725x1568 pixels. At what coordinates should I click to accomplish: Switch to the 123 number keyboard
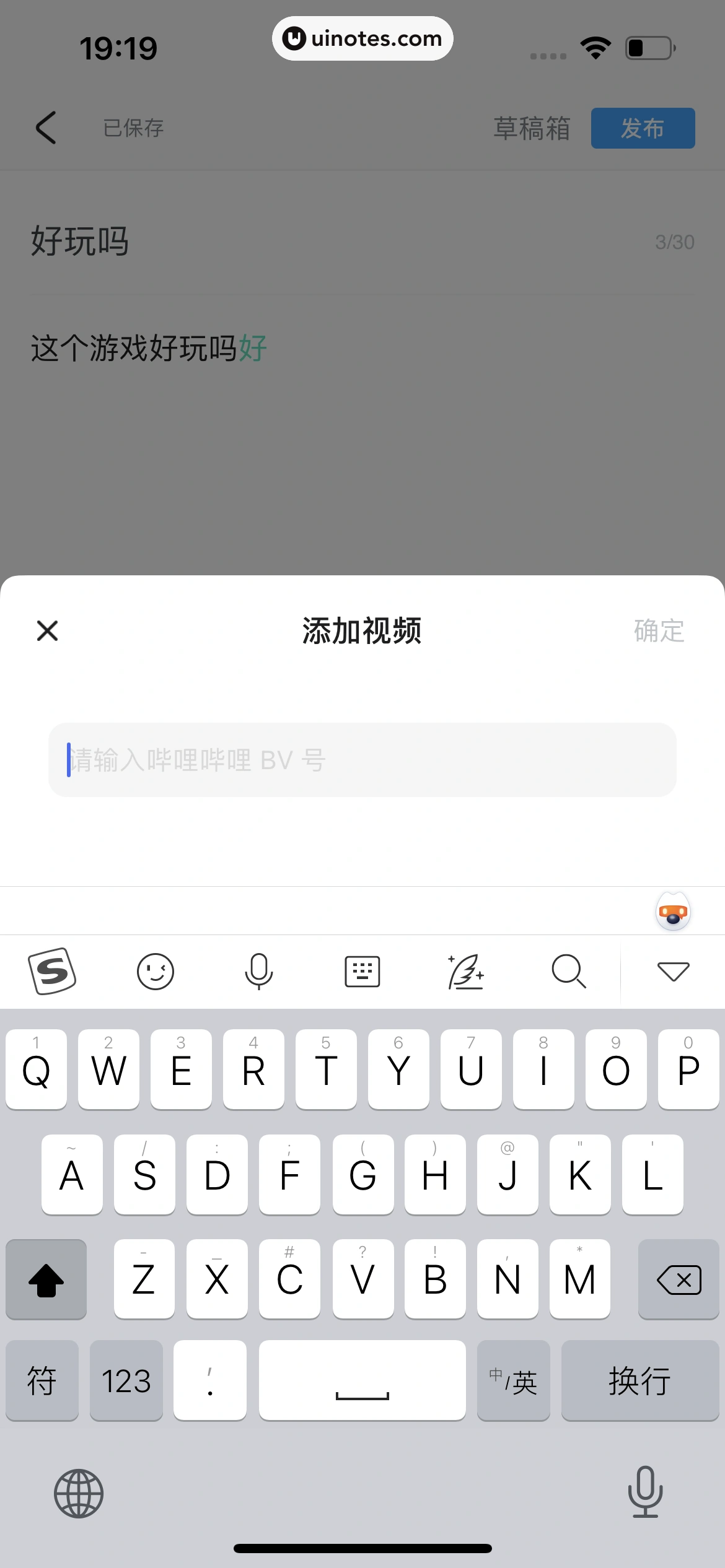point(126,1381)
